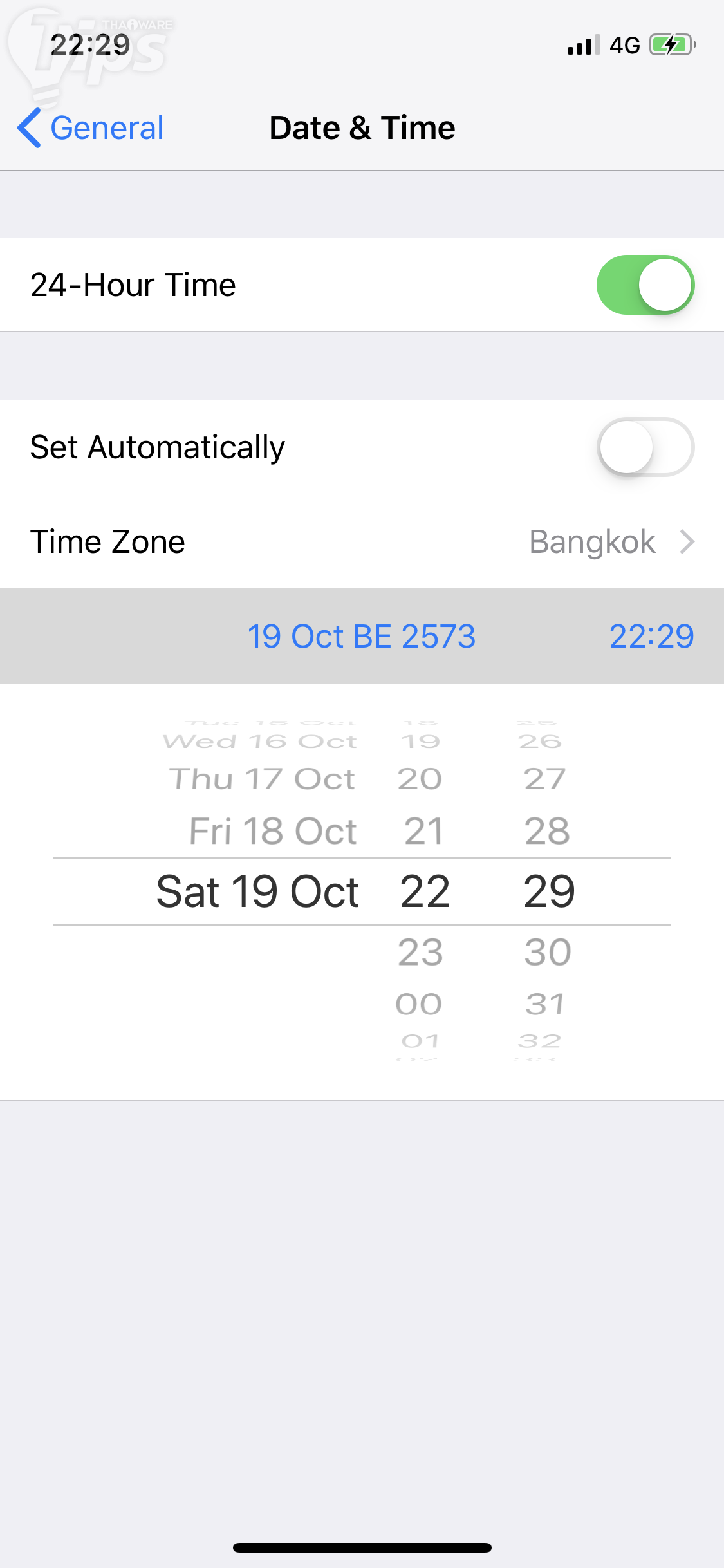724x1568 pixels.
Task: Select Fri 18 Oct in the date picker
Action: click(273, 831)
